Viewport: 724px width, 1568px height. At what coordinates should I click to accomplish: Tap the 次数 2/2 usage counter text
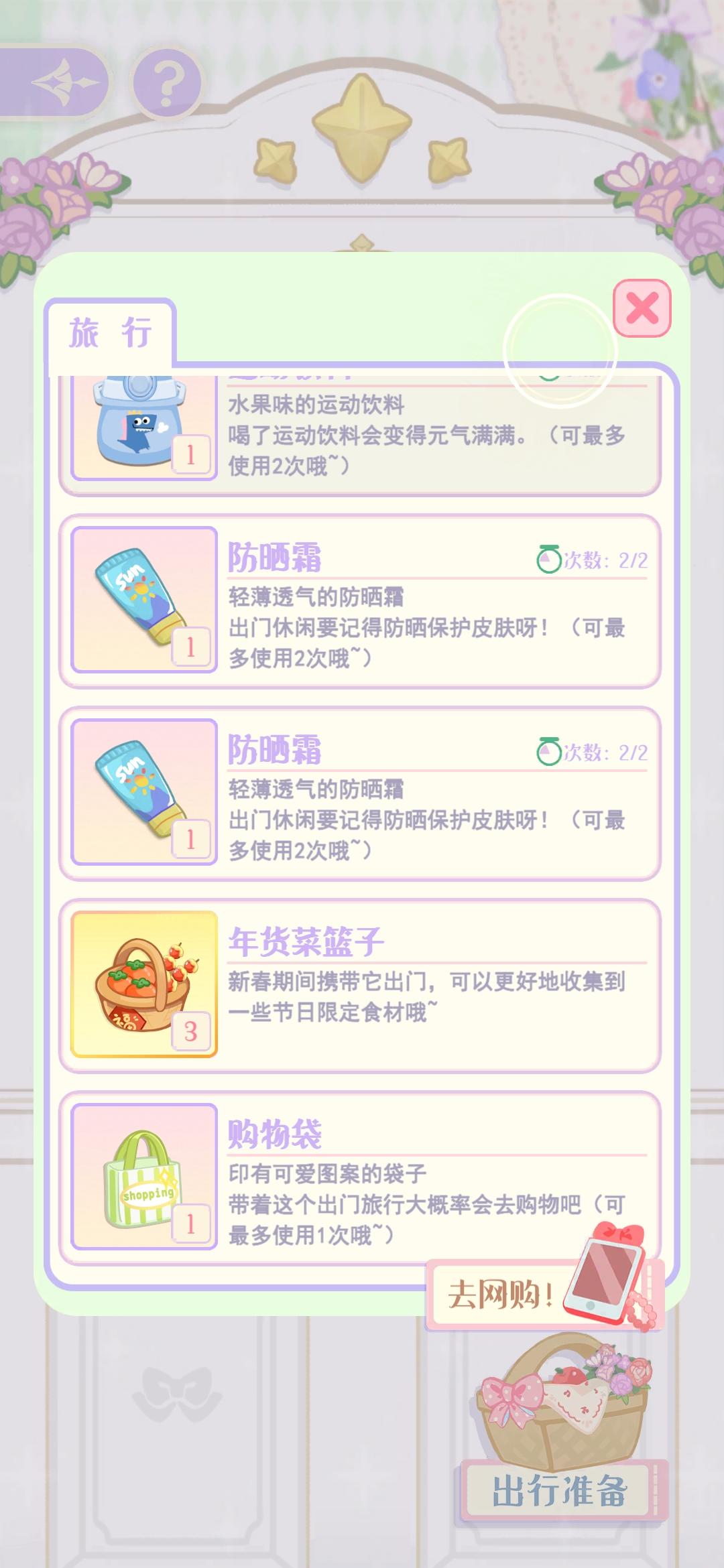603,558
